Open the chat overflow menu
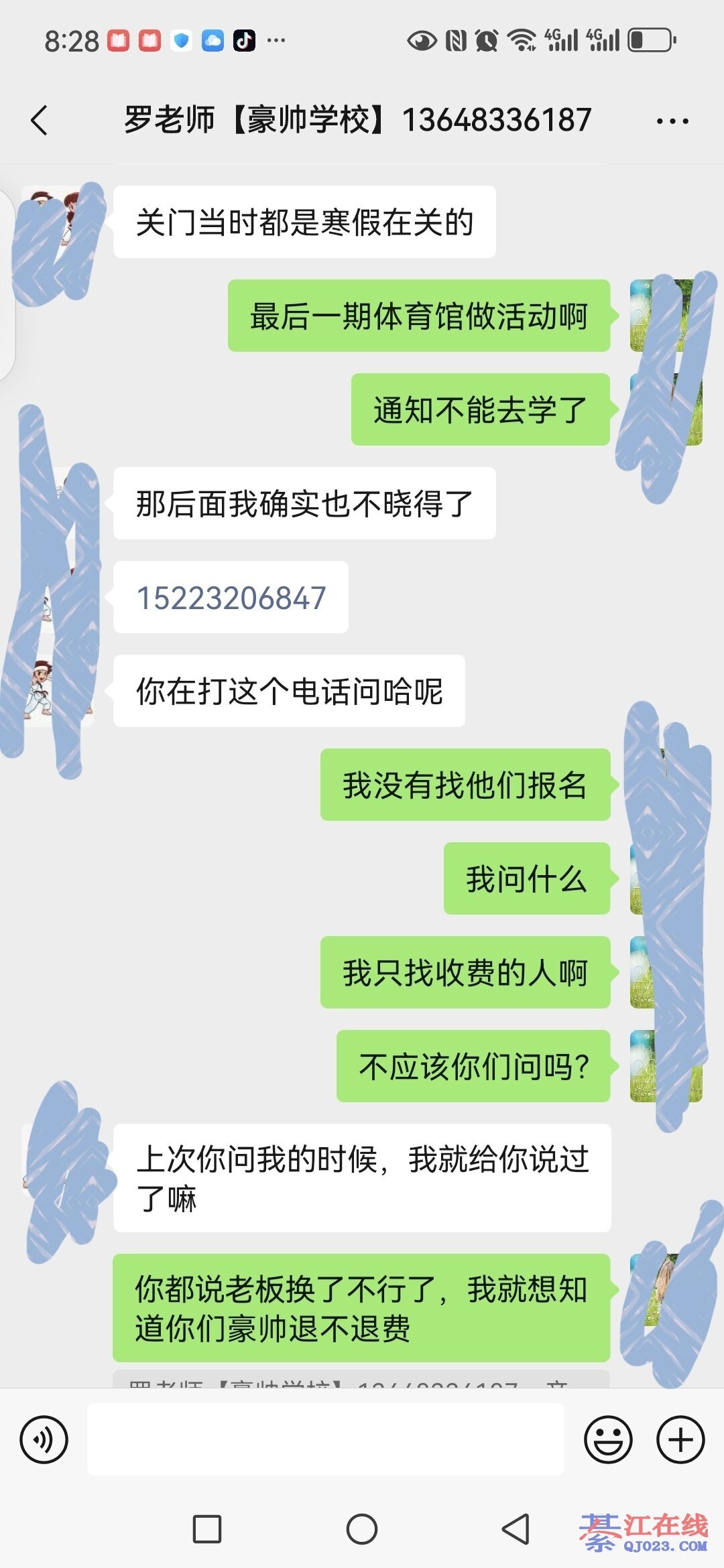The height and width of the screenshot is (1568, 724). click(x=672, y=121)
